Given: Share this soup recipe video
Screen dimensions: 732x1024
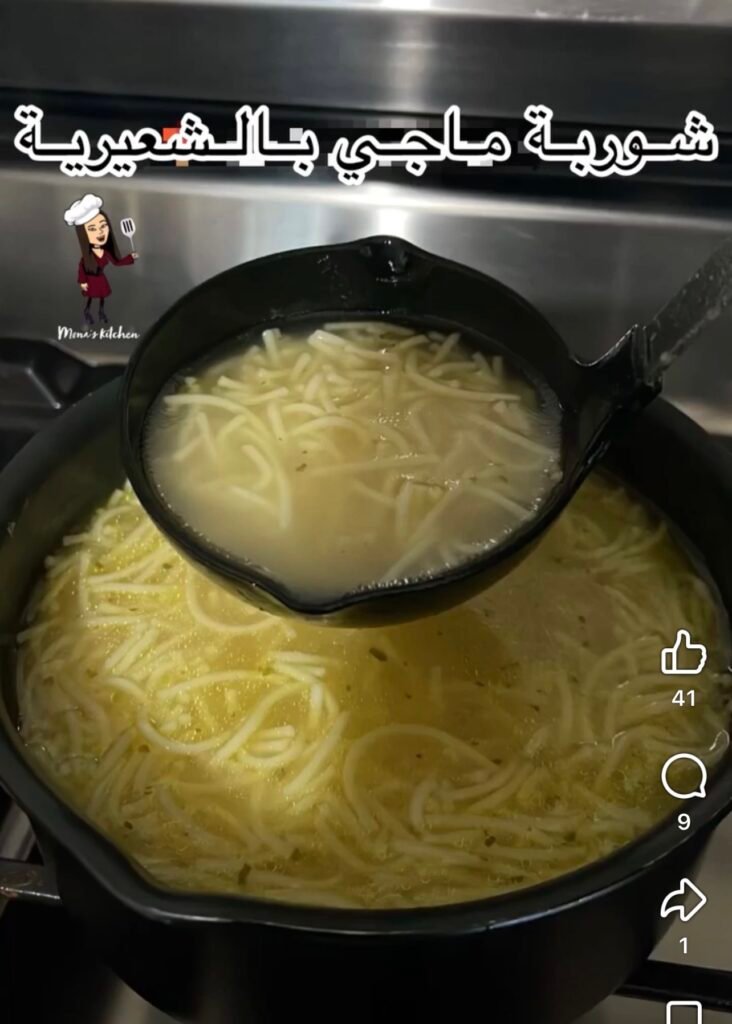Looking at the screenshot, I should point(684,901).
